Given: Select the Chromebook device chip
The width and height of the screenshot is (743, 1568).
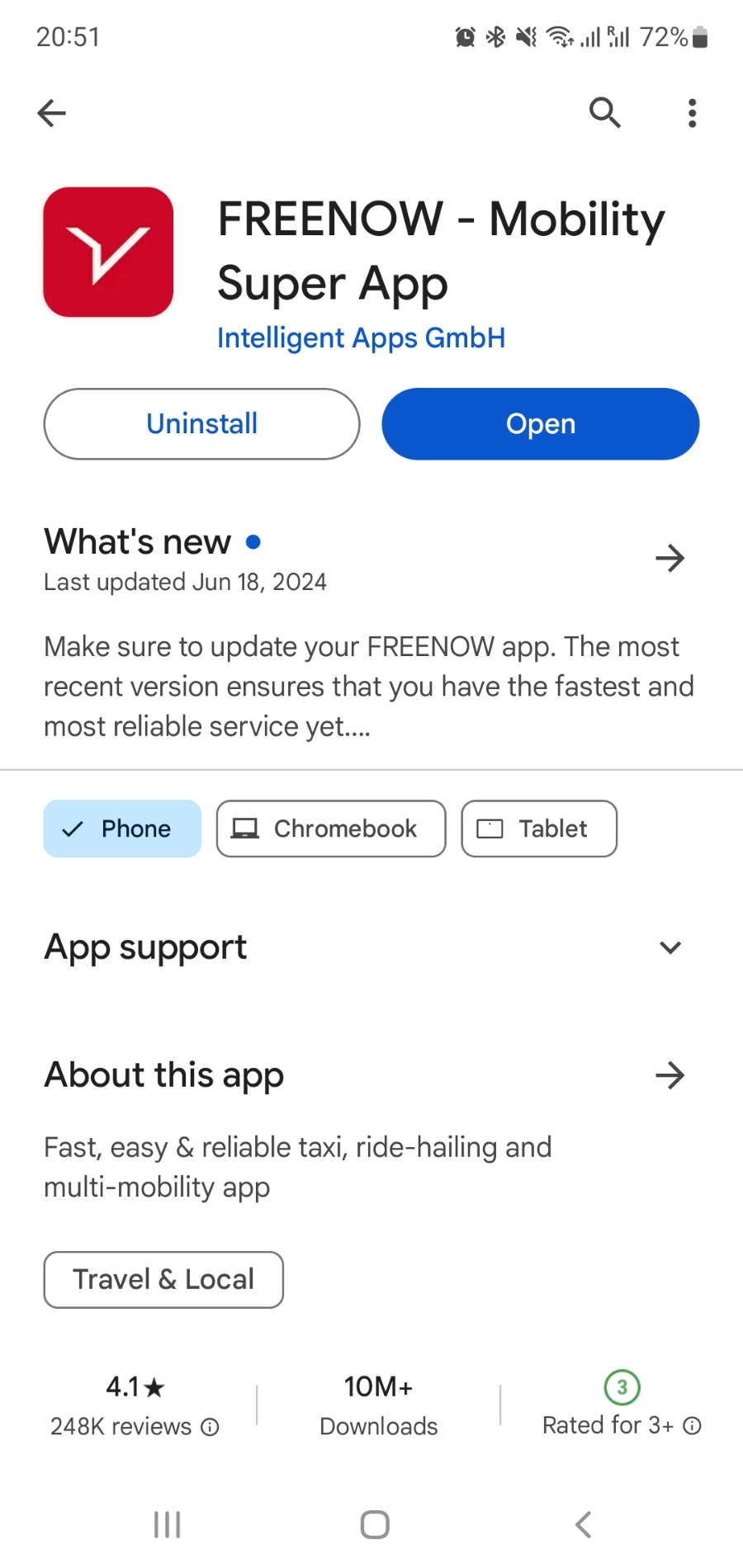Looking at the screenshot, I should pyautogui.click(x=331, y=829).
